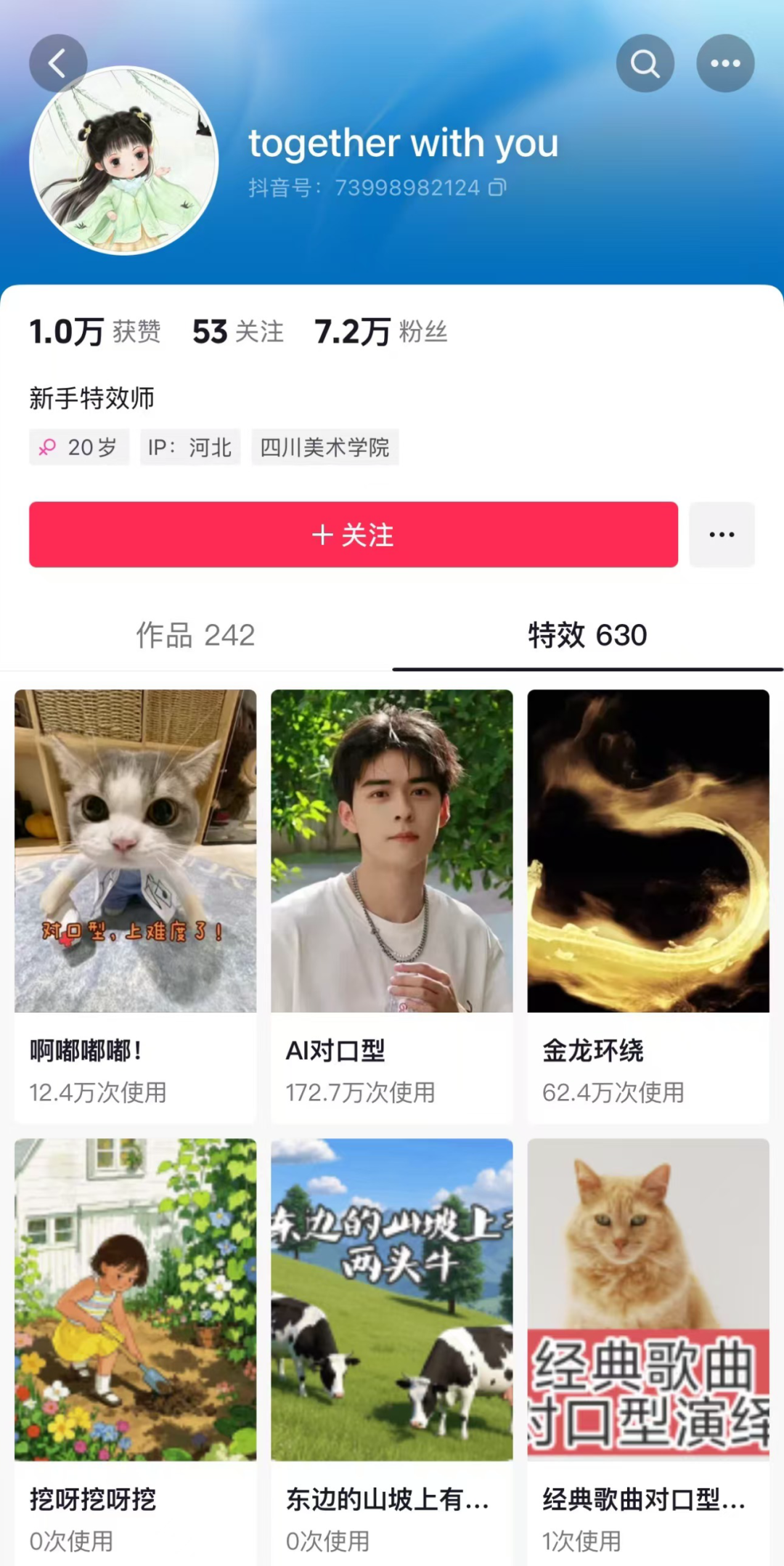Open more options beside the 关注 button
The width and height of the screenshot is (784, 1566).
[x=722, y=535]
